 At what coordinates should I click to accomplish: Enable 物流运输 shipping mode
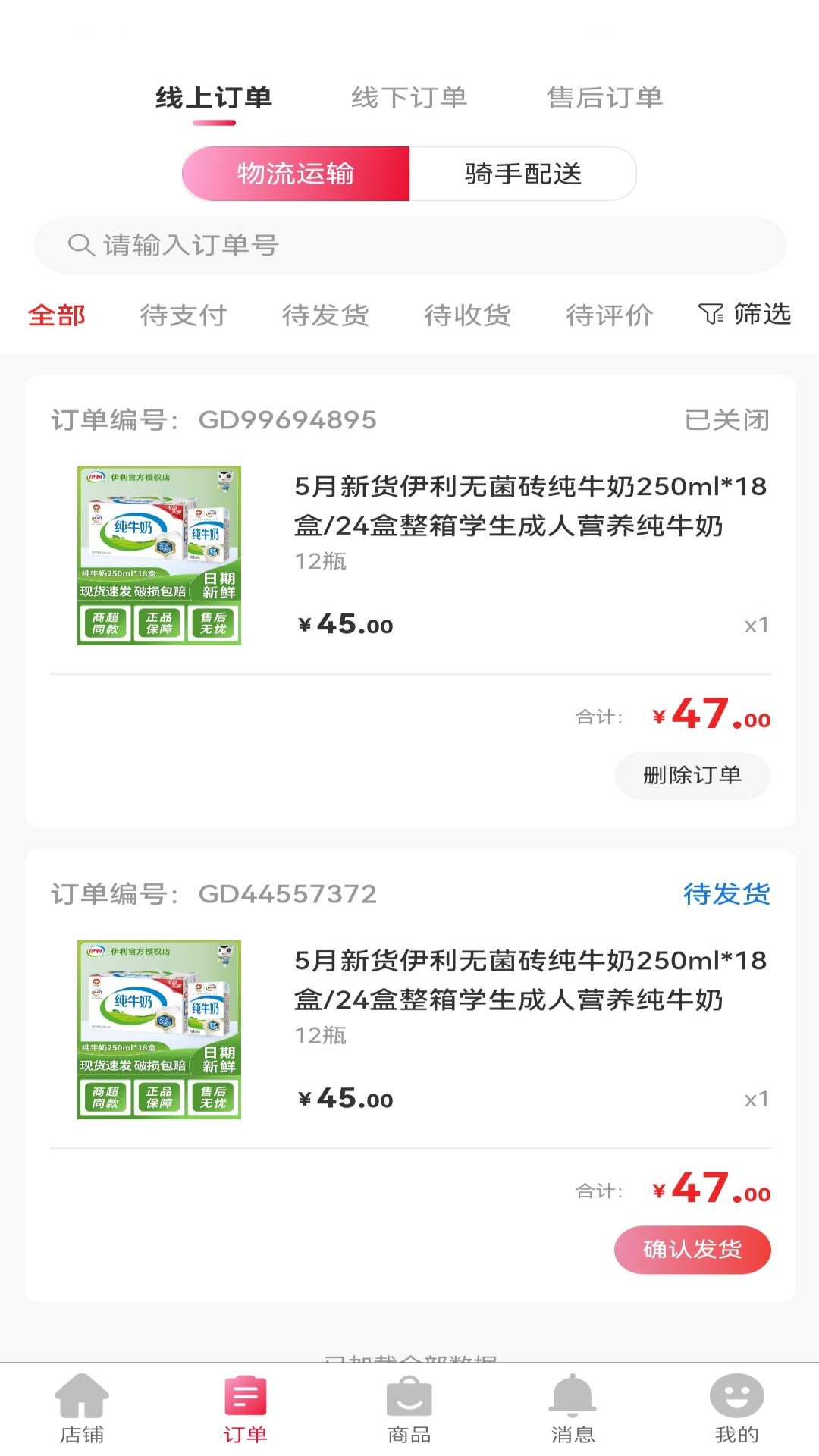(296, 174)
